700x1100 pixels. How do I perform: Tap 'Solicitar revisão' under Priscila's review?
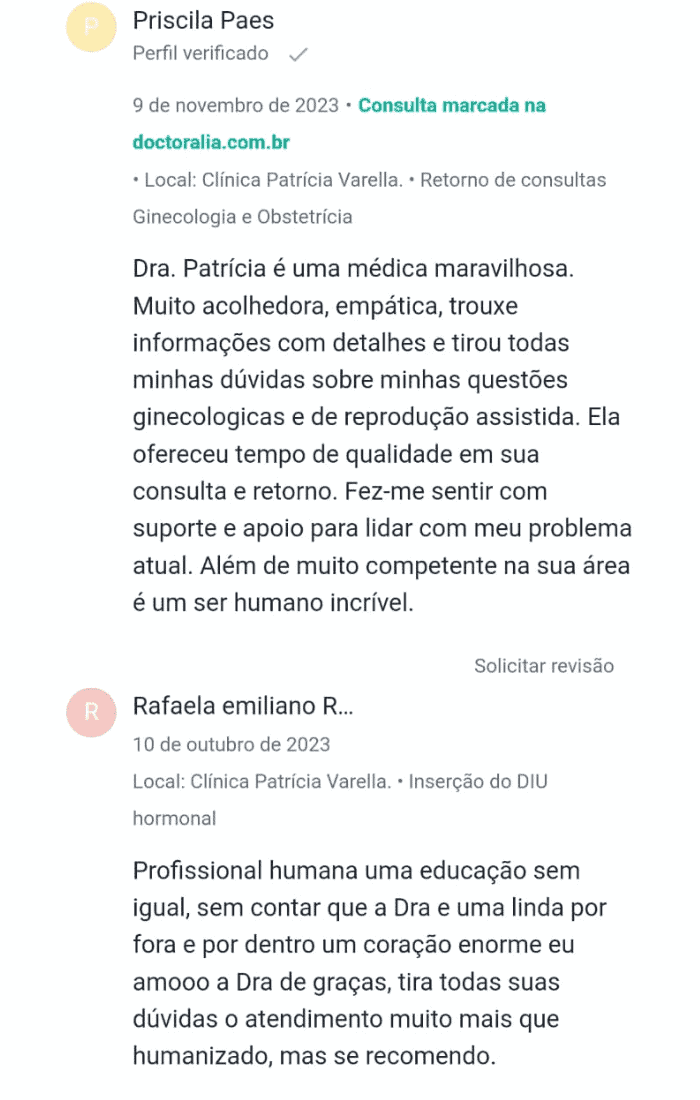tap(543, 666)
